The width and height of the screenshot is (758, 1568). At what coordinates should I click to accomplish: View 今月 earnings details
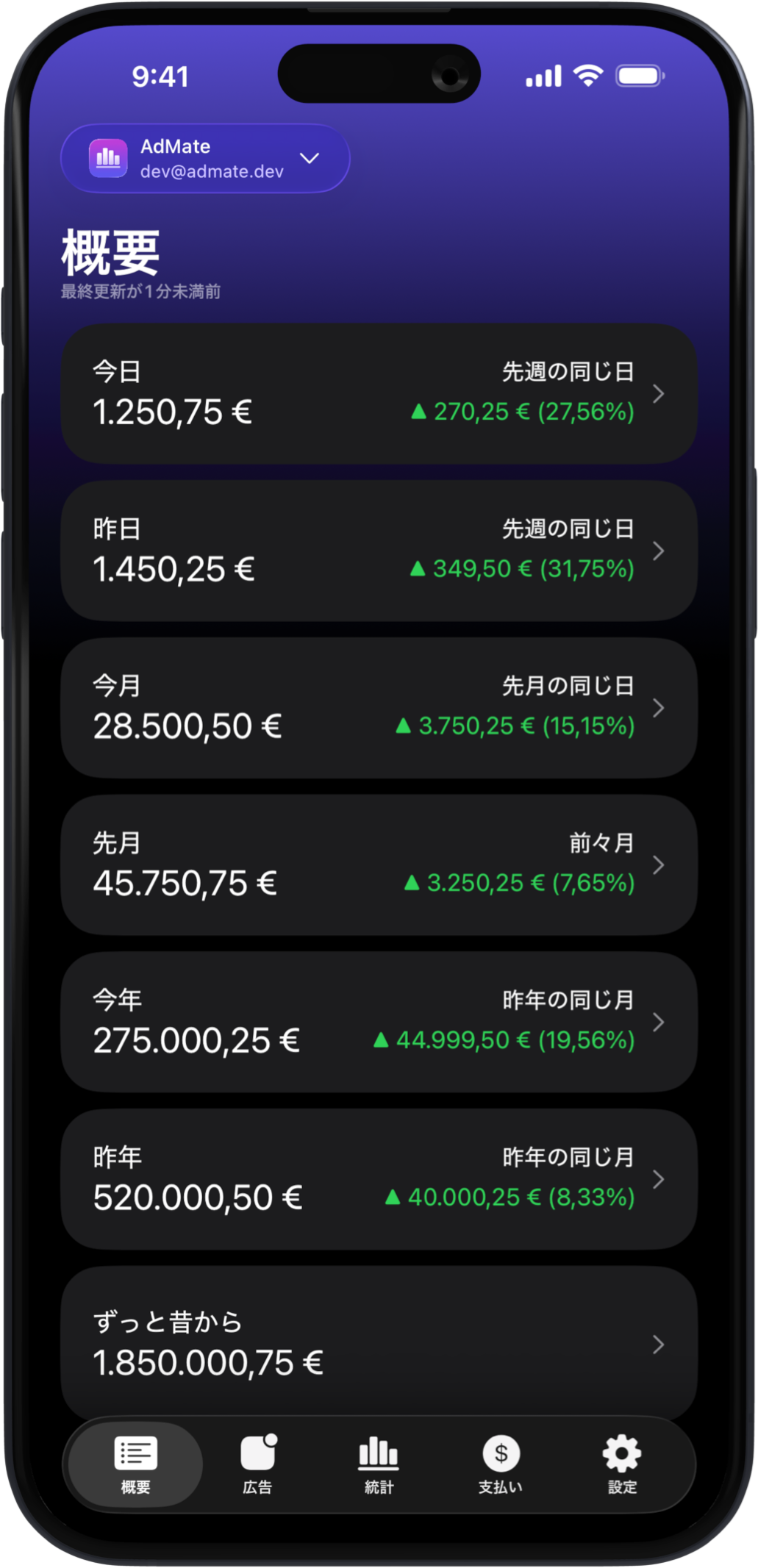(379, 708)
